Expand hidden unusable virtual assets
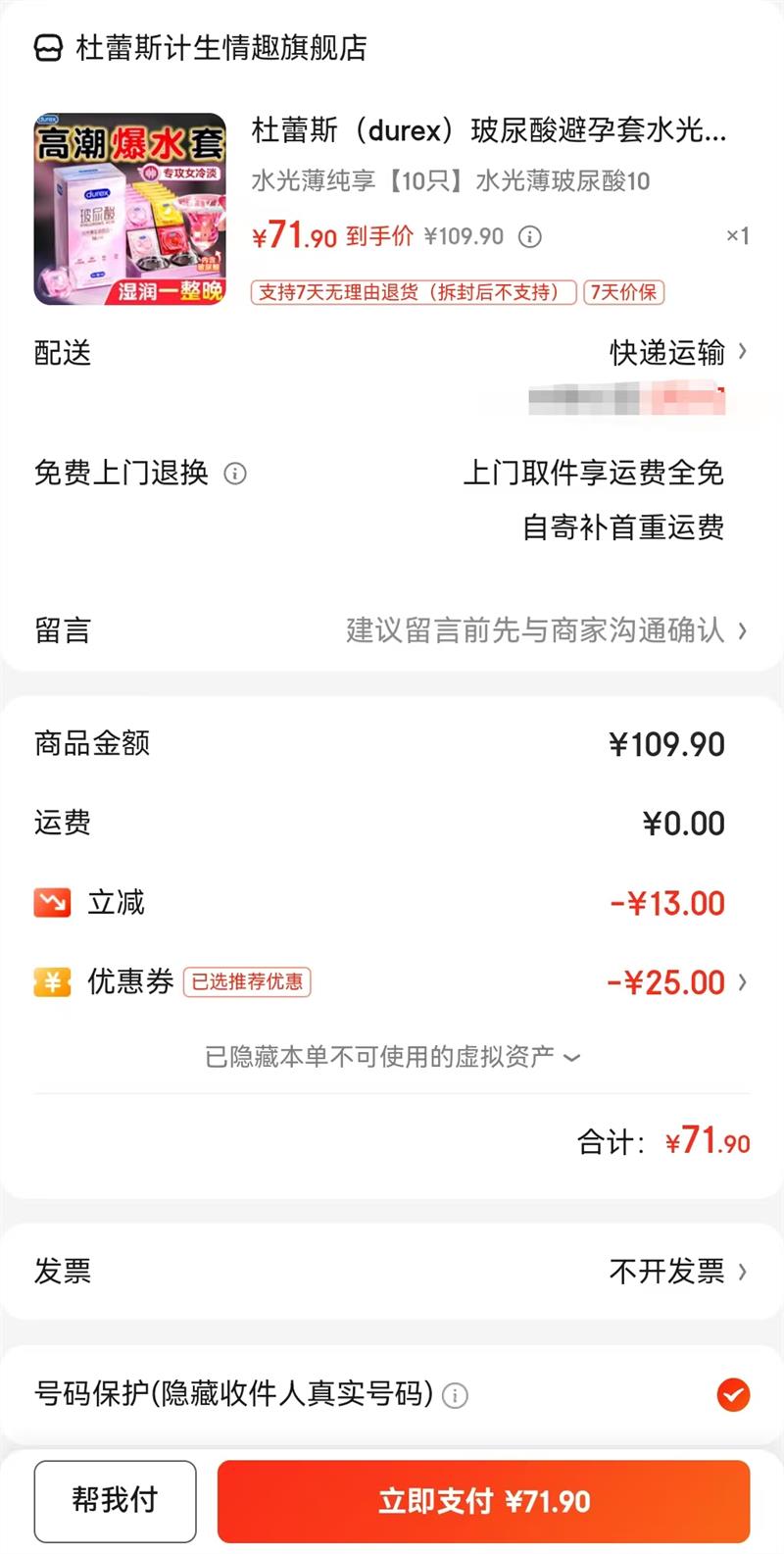784x1554 pixels. point(392,1057)
